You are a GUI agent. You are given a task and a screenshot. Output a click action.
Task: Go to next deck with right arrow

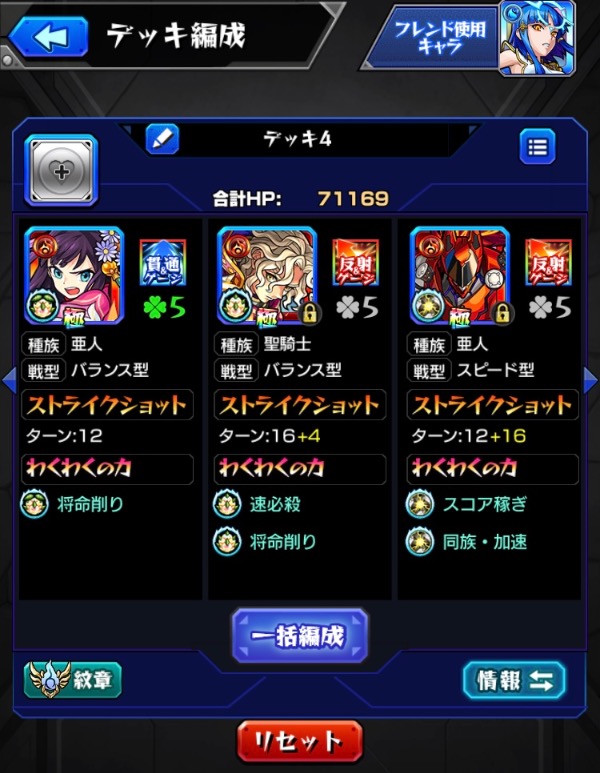[x=590, y=378]
